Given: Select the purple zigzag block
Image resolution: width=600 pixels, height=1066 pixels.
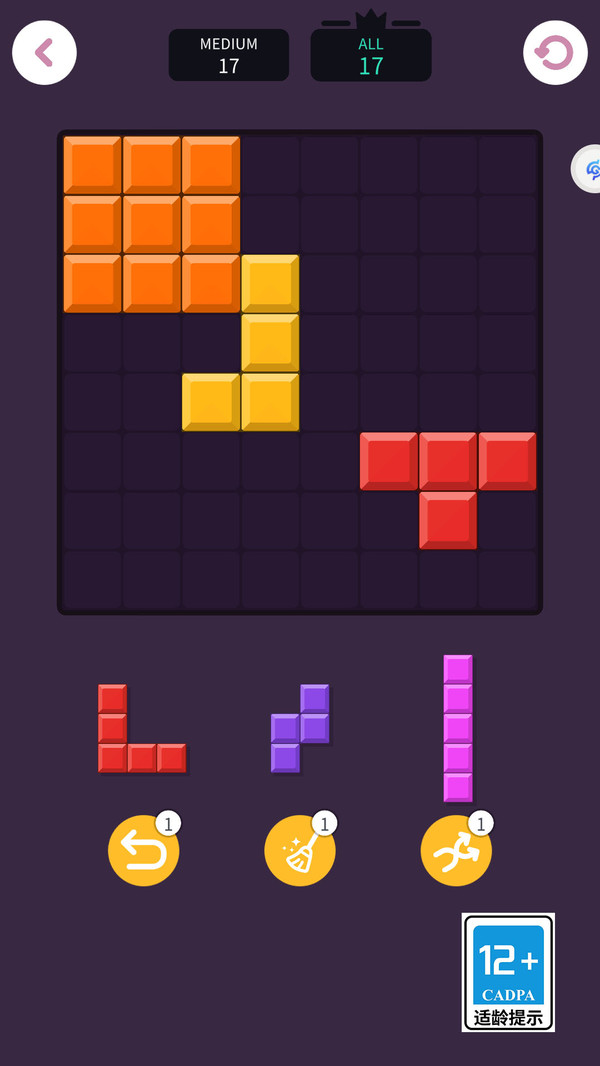Looking at the screenshot, I should click(300, 728).
